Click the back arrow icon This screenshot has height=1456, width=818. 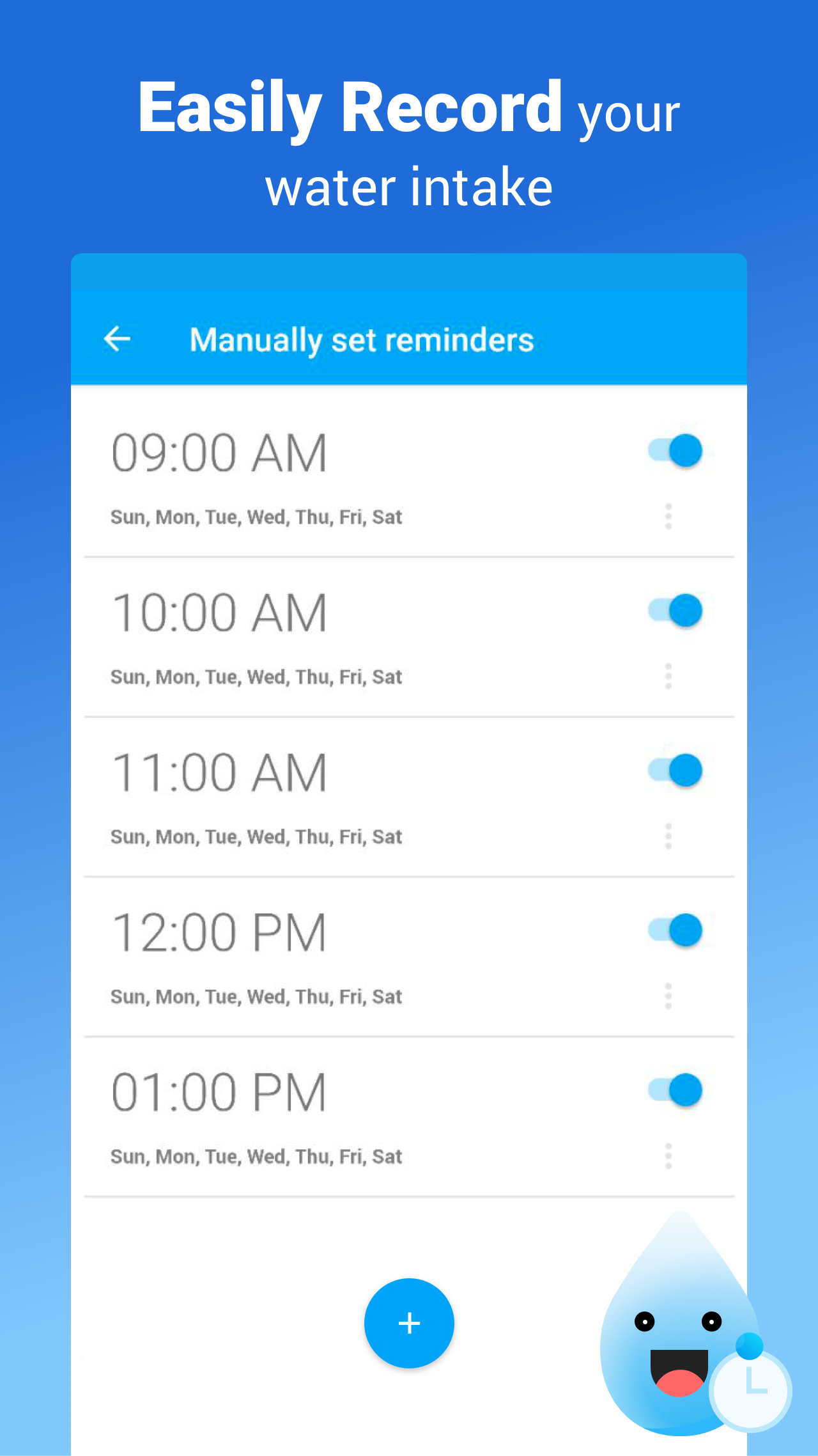click(x=118, y=338)
